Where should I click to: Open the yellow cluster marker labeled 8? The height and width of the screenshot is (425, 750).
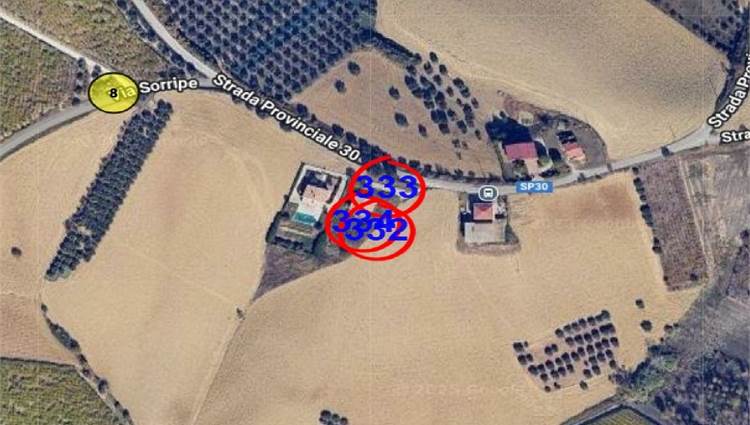(x=113, y=93)
